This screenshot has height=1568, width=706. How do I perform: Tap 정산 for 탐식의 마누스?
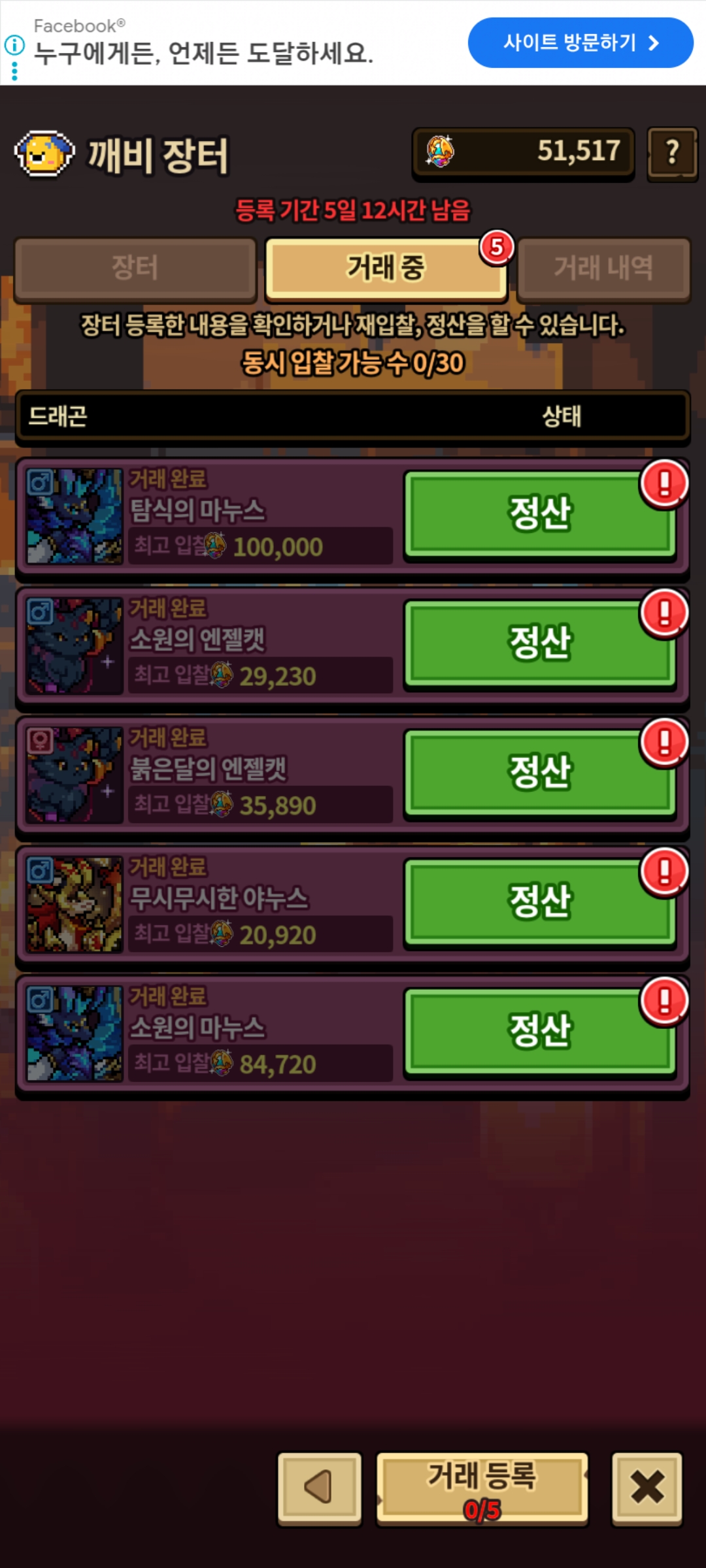point(540,514)
